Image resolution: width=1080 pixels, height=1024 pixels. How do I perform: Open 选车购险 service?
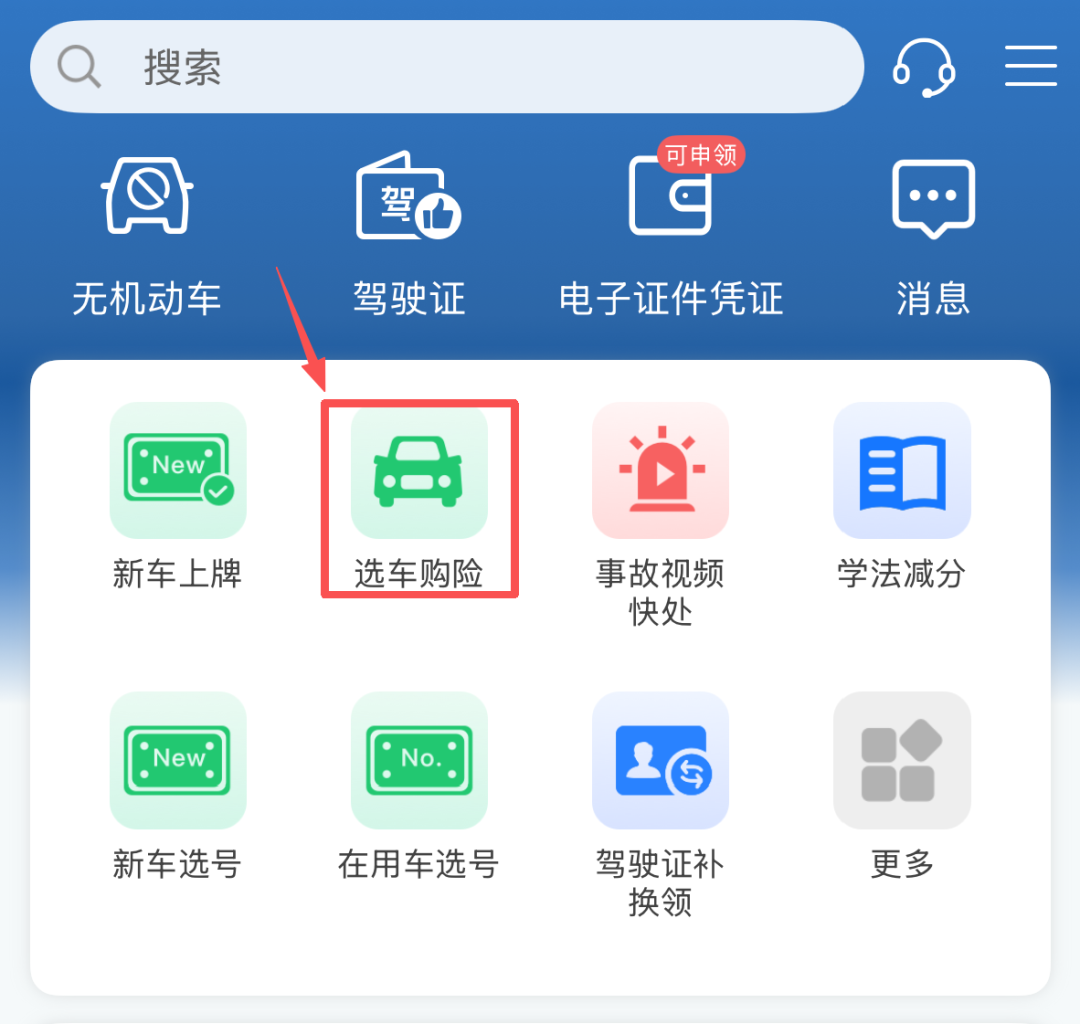pos(419,496)
